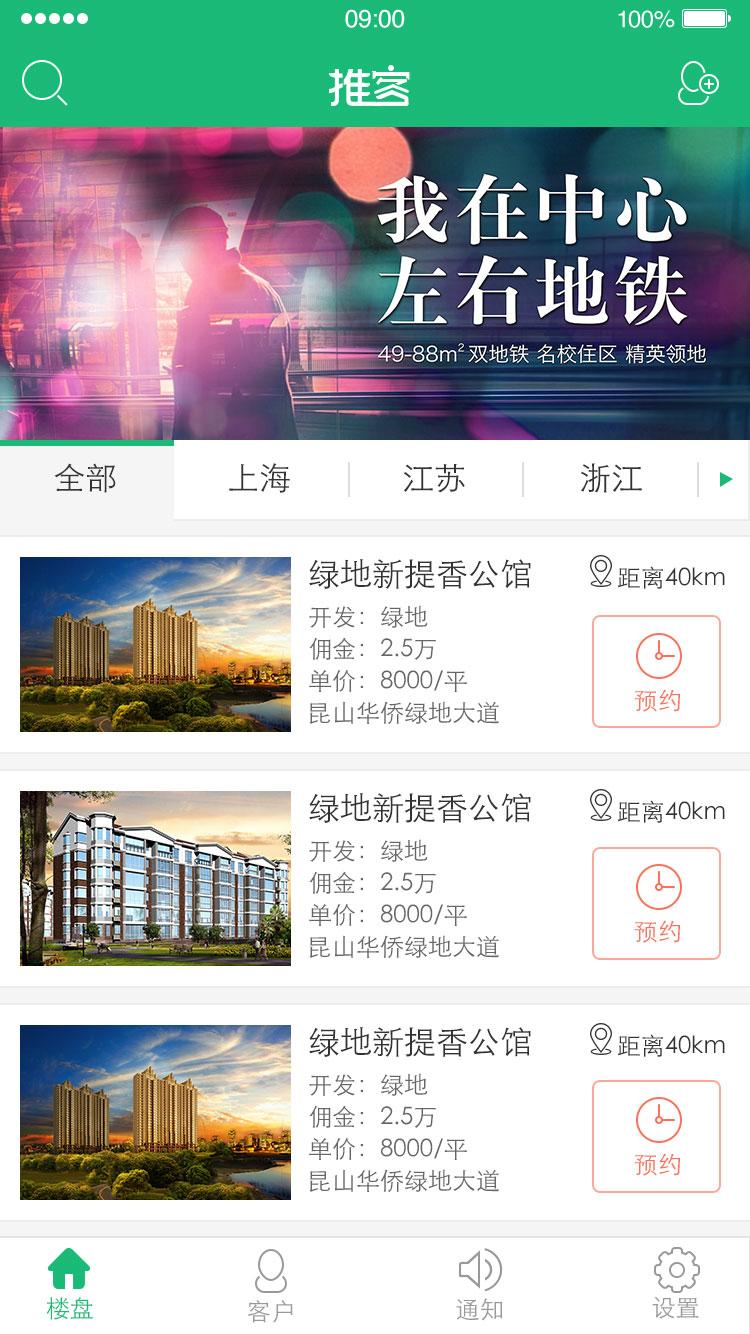Show listings for 浙江
Screen dimensions: 750x1334
(610, 479)
